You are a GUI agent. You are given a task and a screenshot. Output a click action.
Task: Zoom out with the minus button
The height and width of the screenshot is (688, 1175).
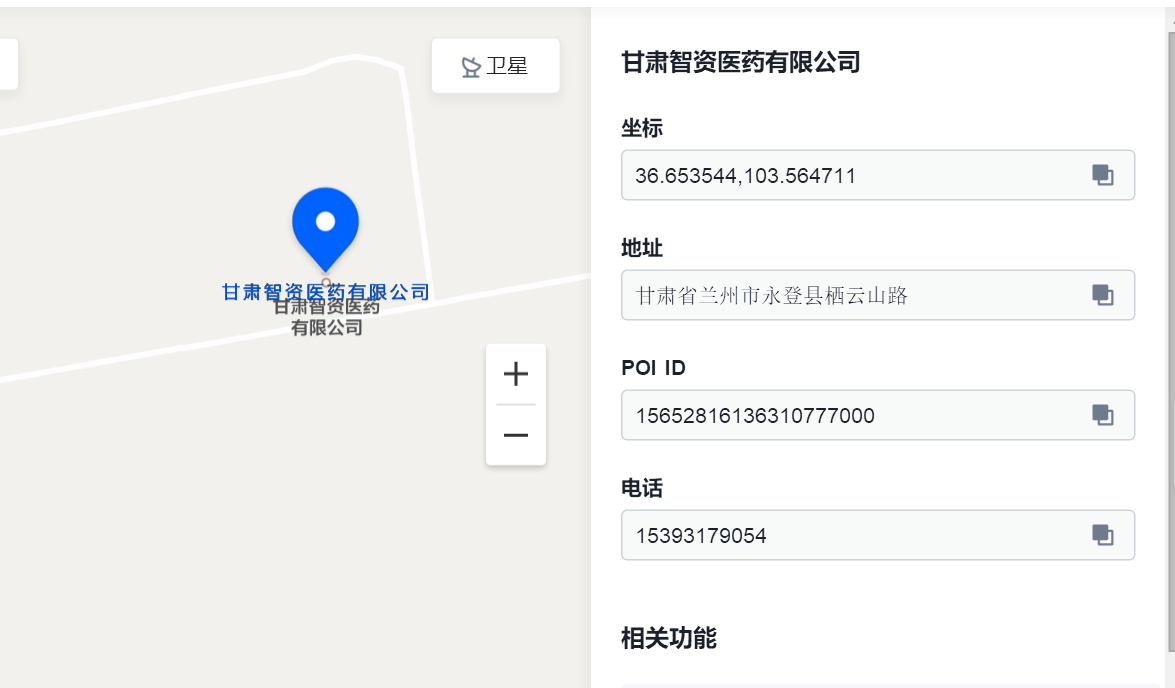(x=515, y=435)
